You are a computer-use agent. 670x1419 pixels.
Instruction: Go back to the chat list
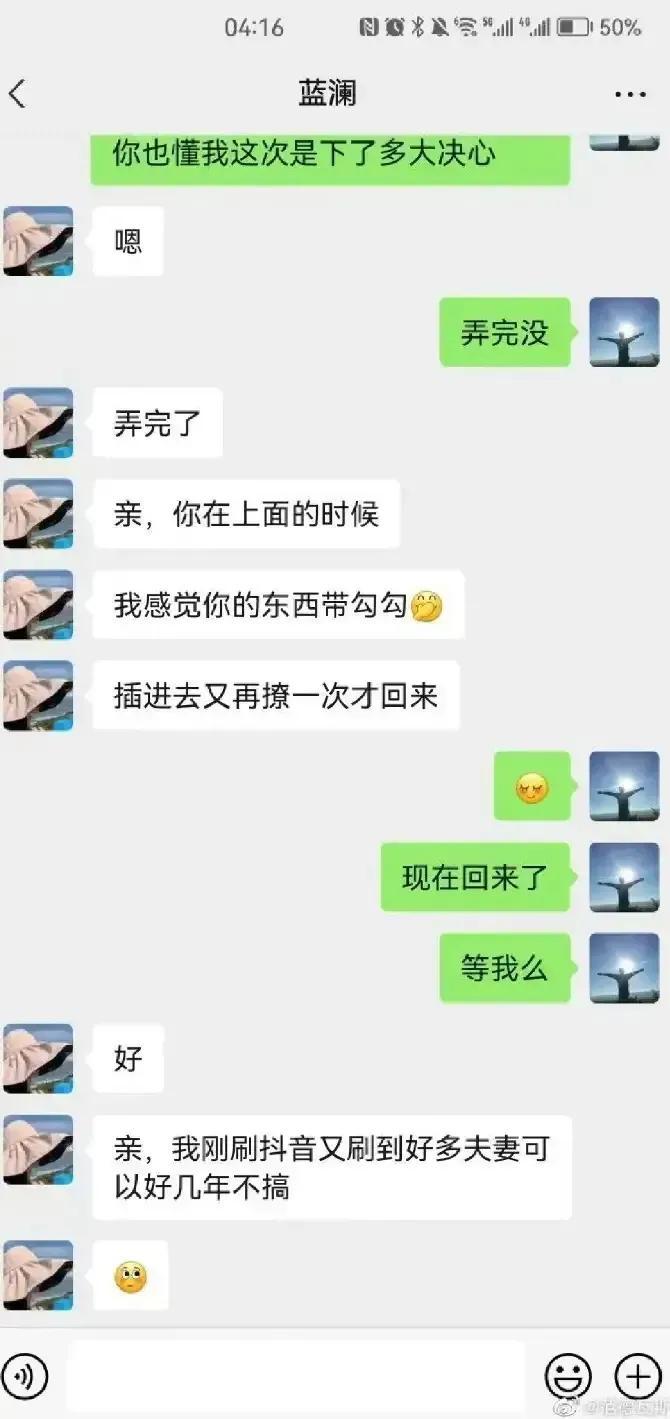click(17, 94)
